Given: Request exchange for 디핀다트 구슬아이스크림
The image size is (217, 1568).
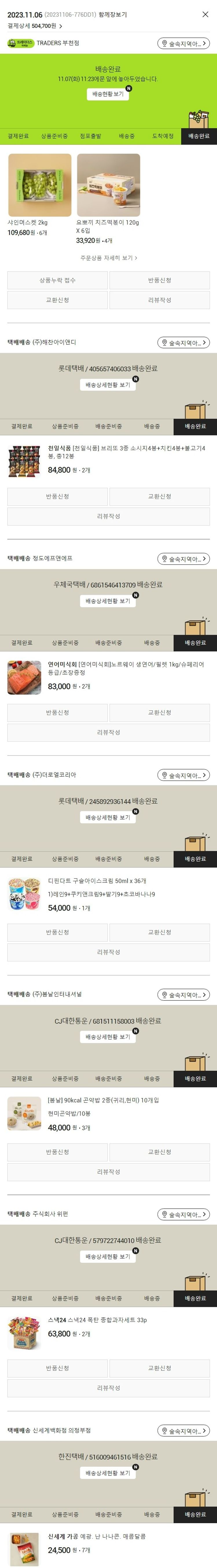Looking at the screenshot, I should pyautogui.click(x=159, y=932).
